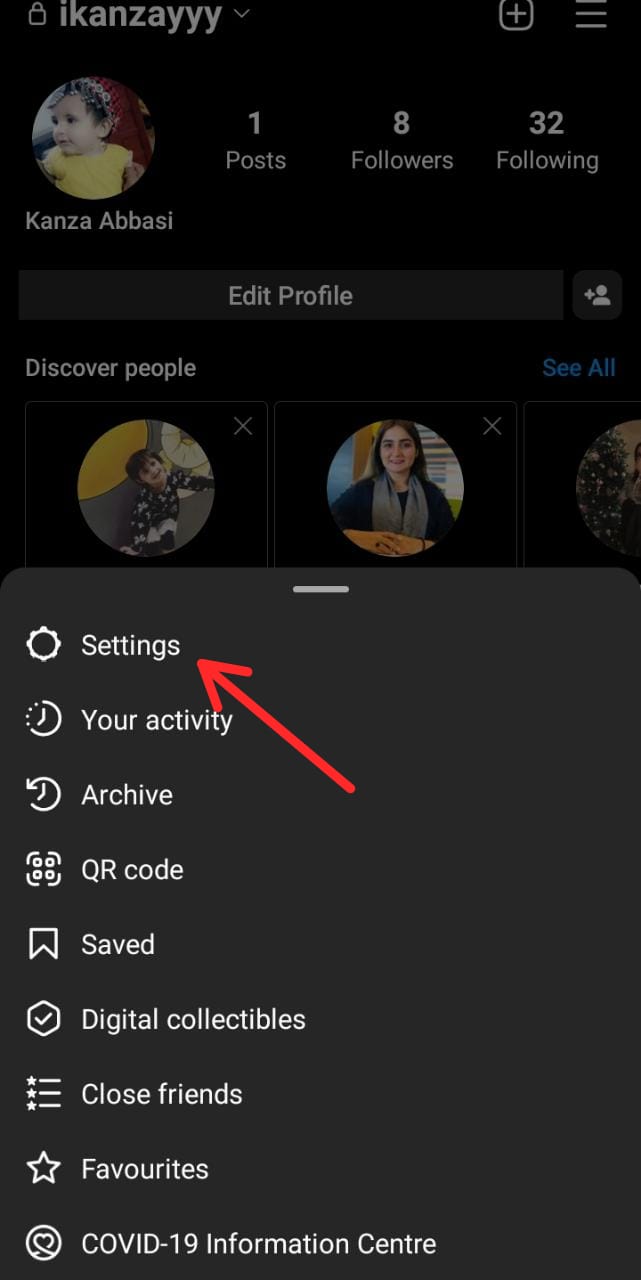Open the ikanzayyy account switcher
The width and height of the screenshot is (641, 1280).
(150, 15)
